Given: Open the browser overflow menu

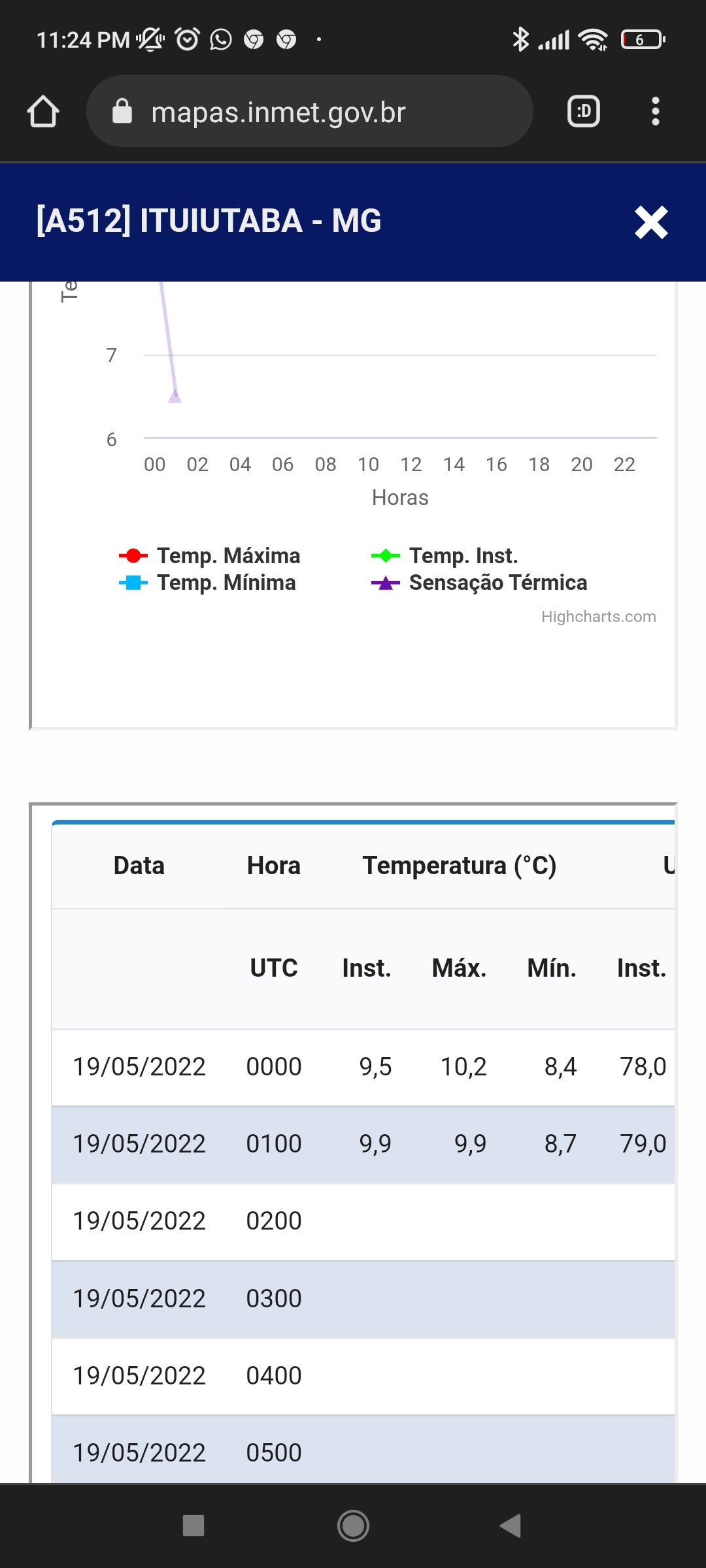Looking at the screenshot, I should coord(655,112).
